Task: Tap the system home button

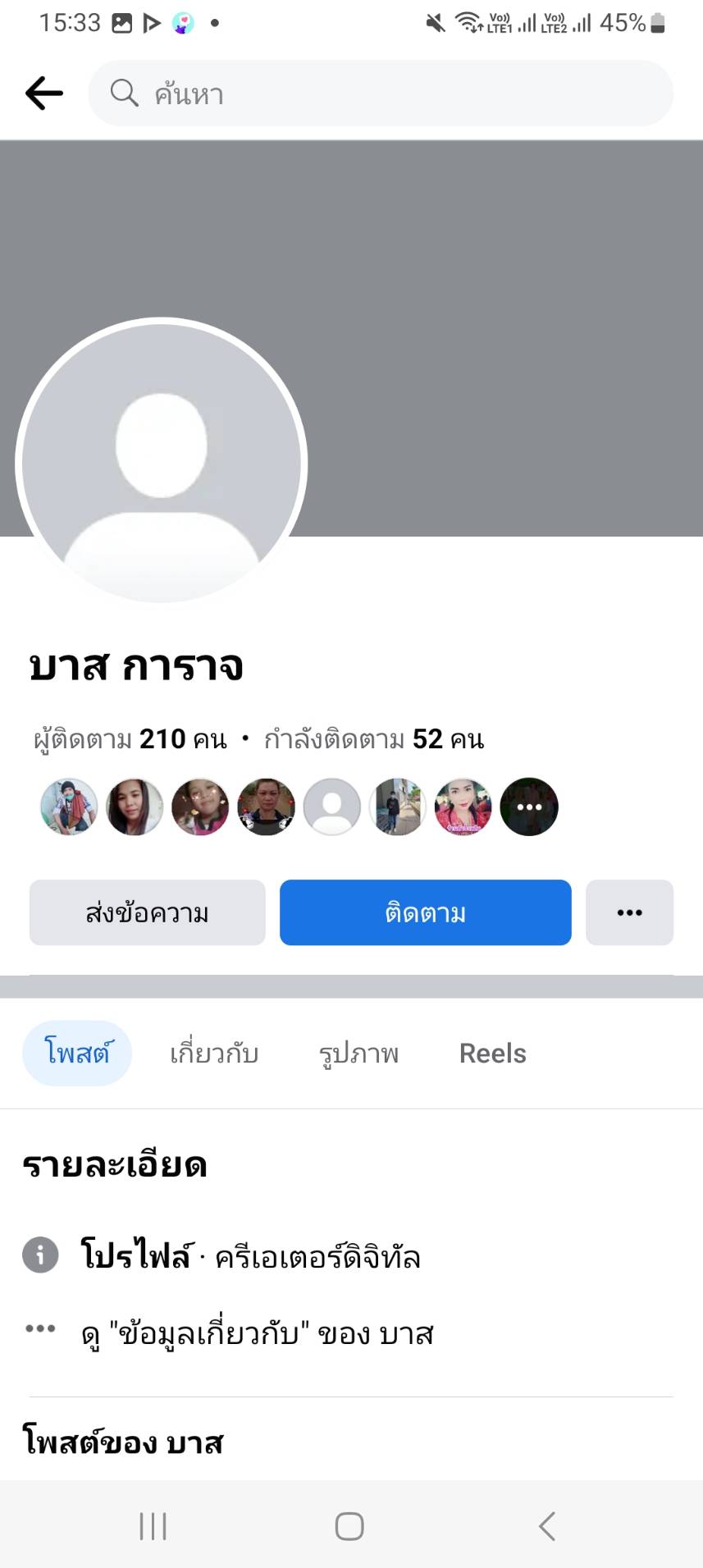Action: click(349, 1526)
